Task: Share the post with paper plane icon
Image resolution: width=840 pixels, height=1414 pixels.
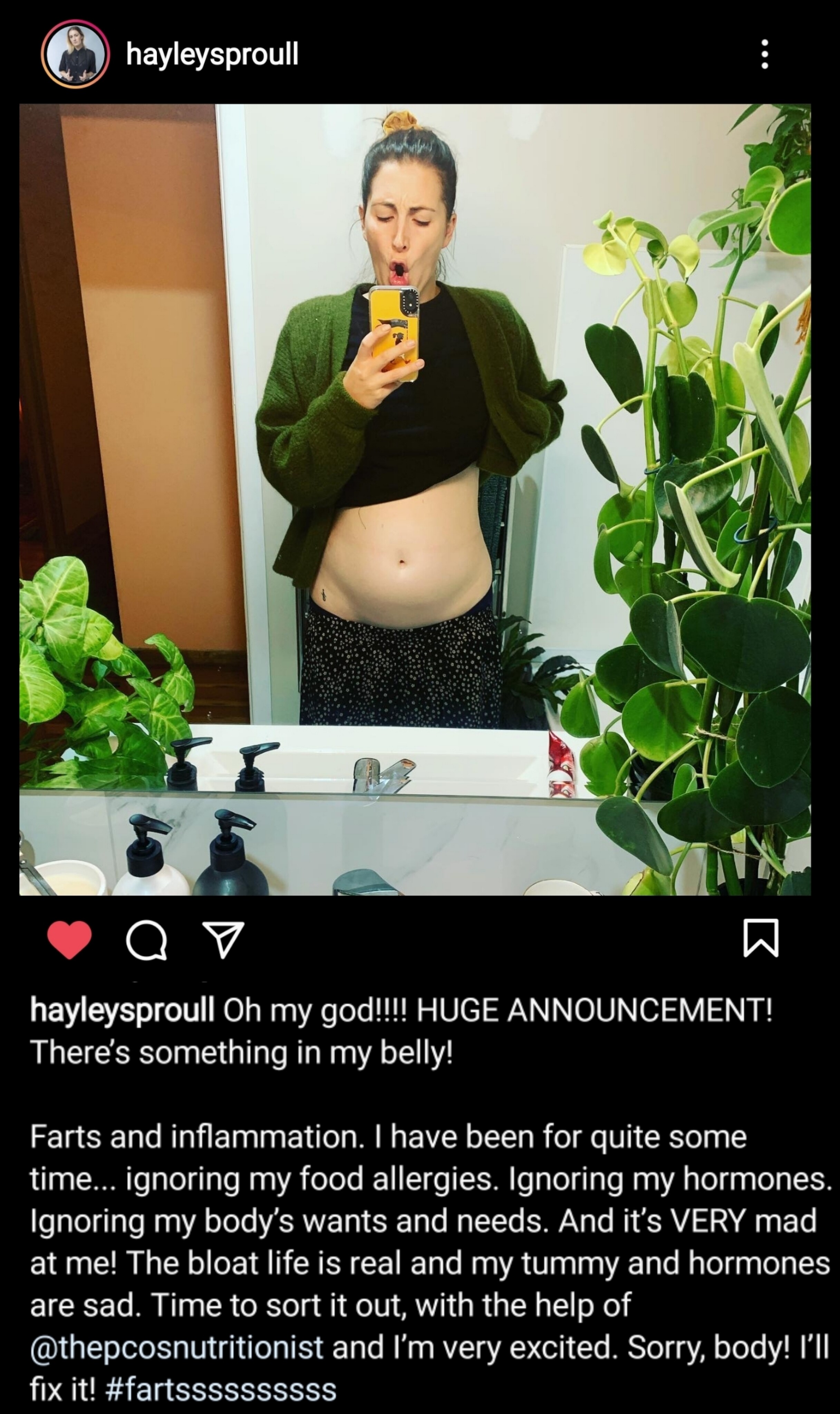Action: pyautogui.click(x=223, y=940)
